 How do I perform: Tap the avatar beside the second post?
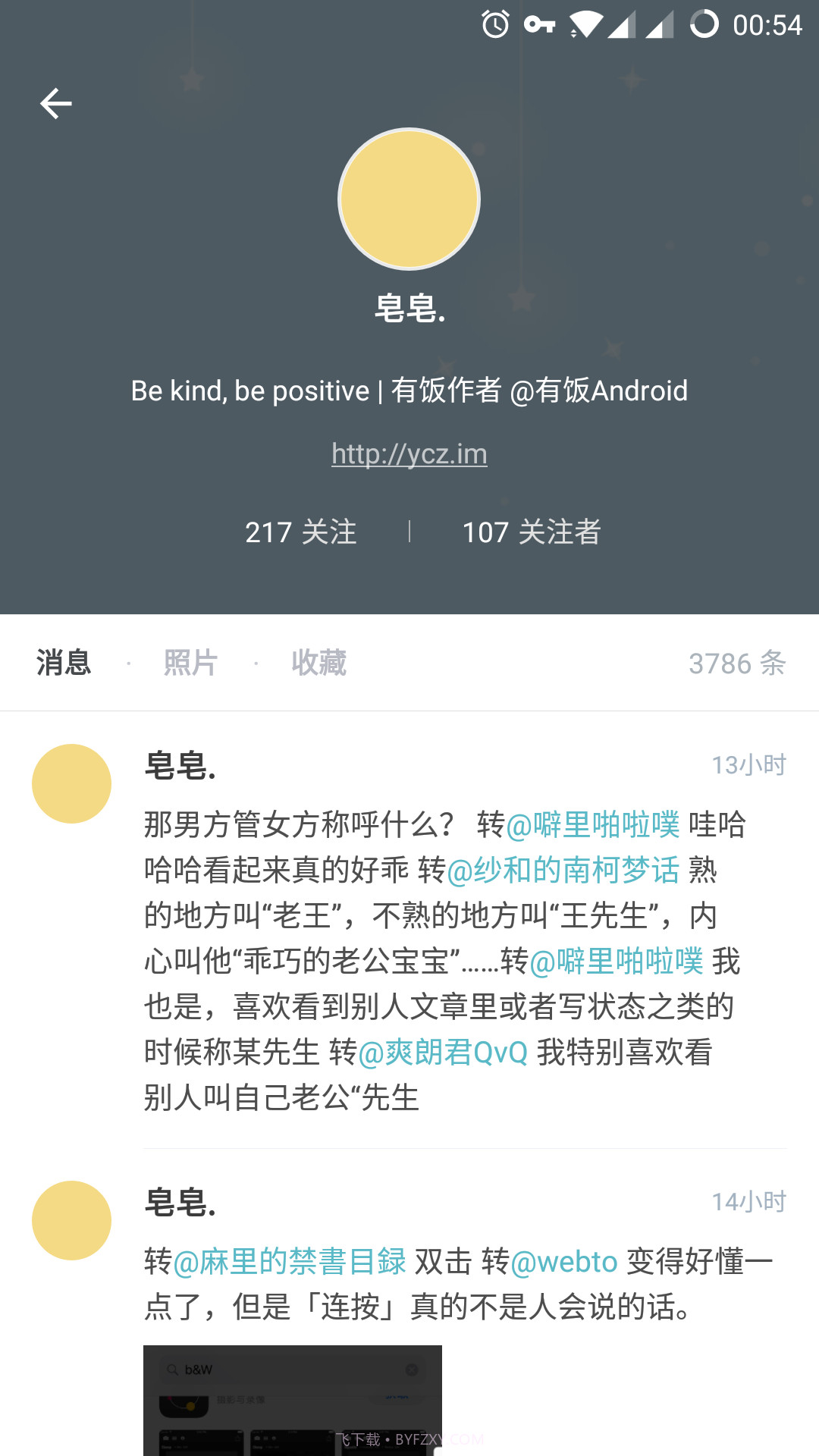coord(72,1220)
